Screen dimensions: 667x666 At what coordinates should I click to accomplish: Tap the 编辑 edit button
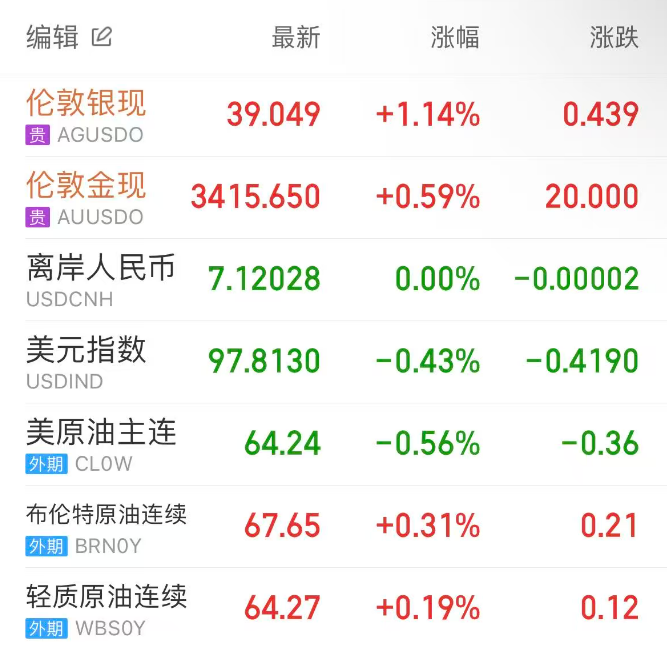(x=68, y=38)
